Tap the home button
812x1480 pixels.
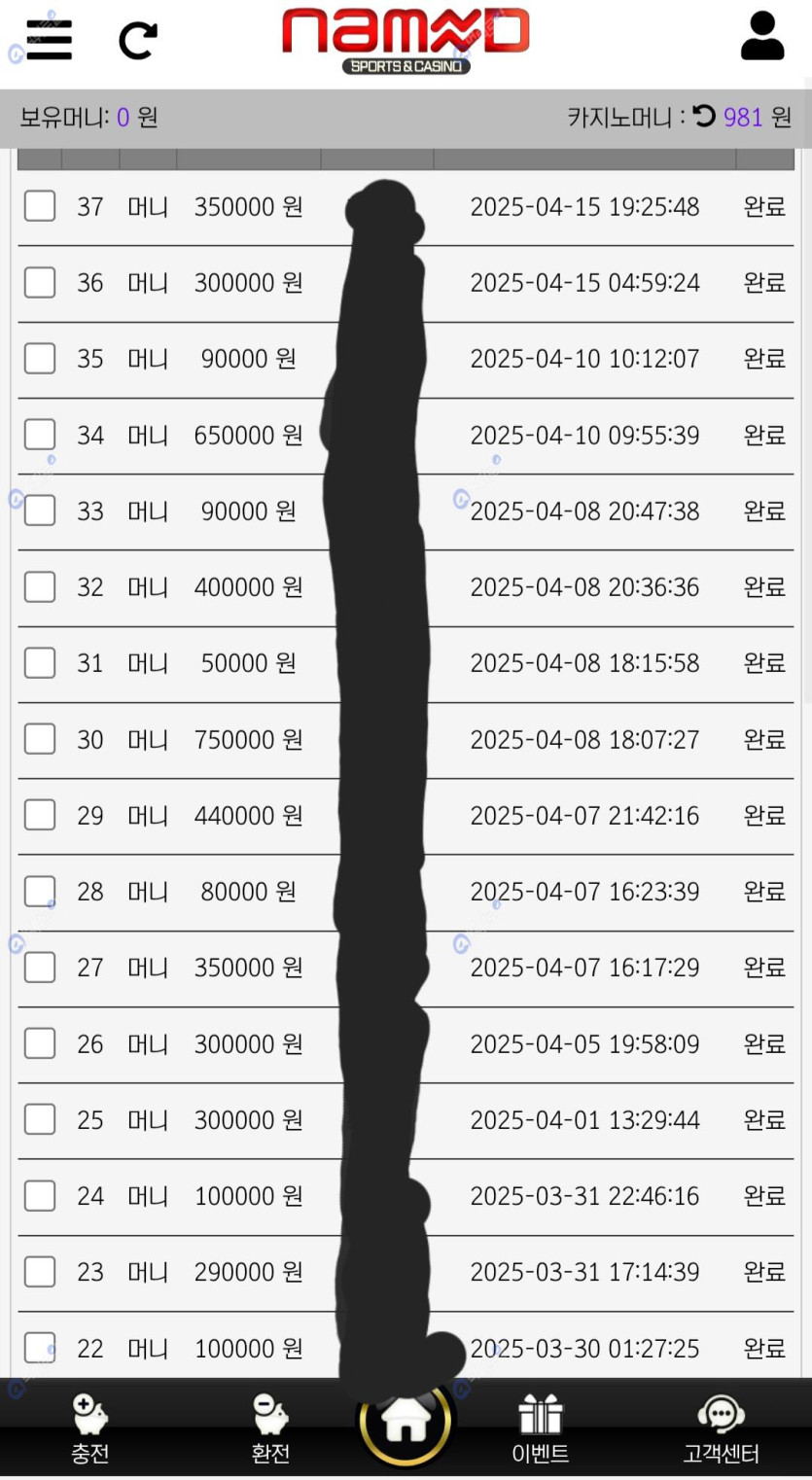coord(406,1422)
